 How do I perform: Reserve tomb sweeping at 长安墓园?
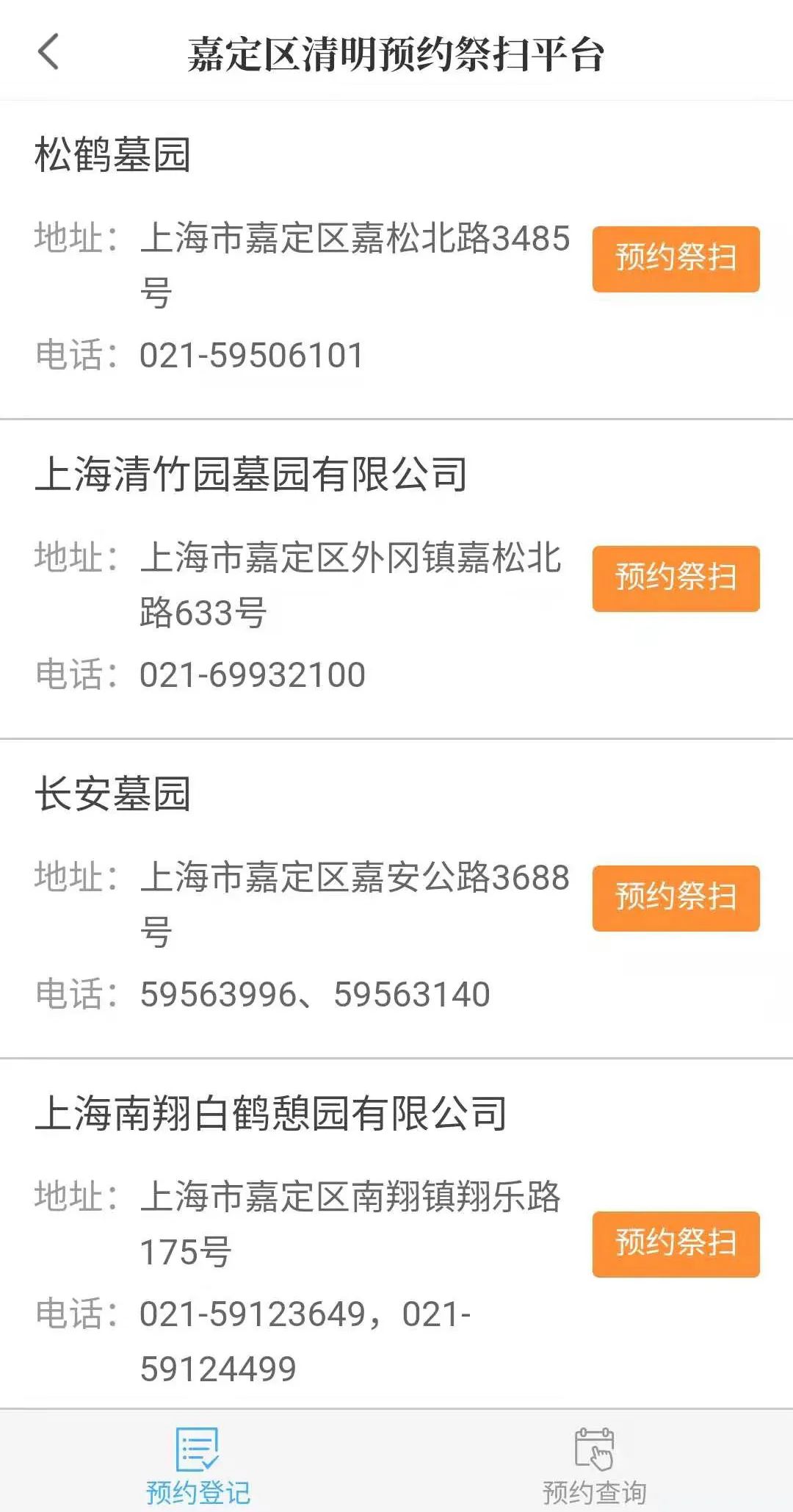(x=676, y=898)
